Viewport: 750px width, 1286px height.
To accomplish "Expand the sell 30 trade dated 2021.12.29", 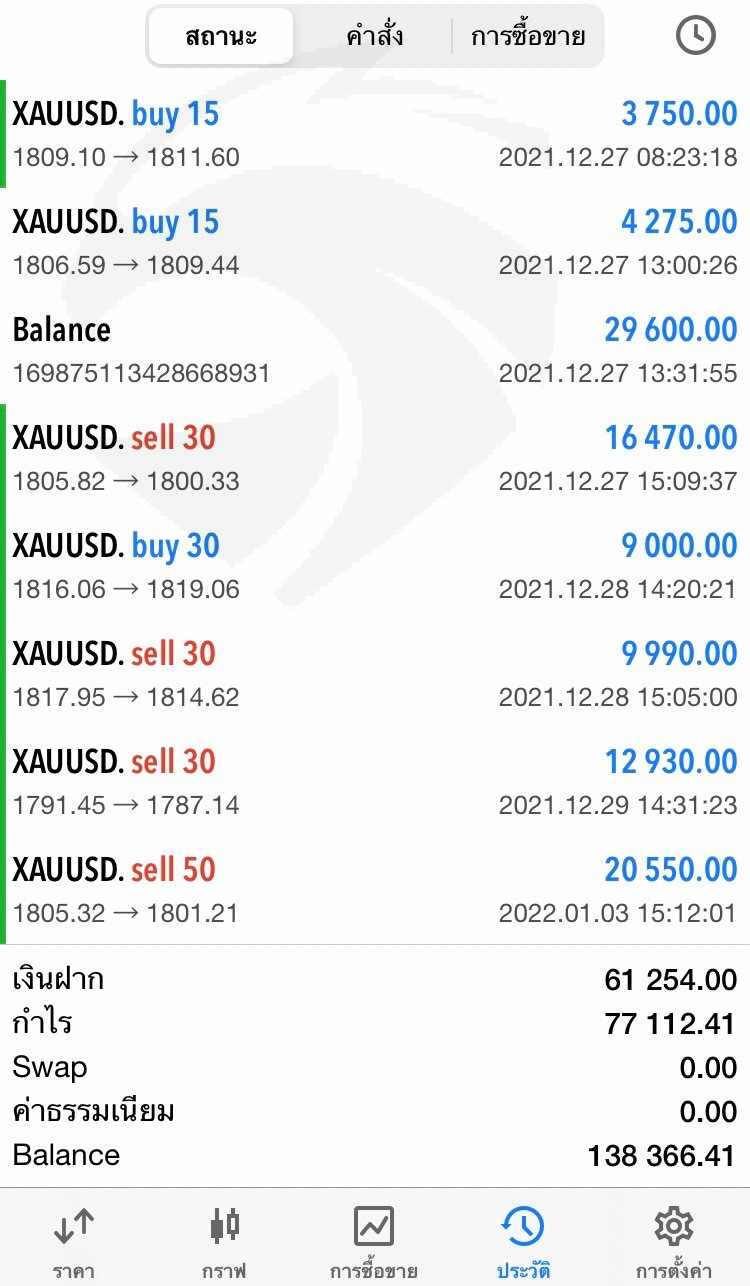I will coord(375,782).
